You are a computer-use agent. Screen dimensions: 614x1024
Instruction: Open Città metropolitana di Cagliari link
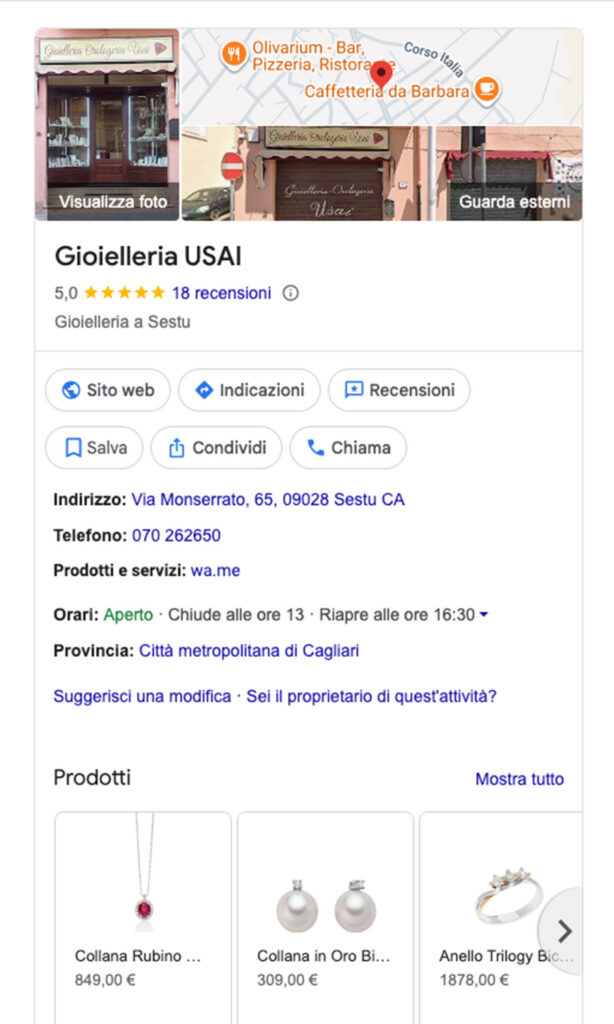click(x=249, y=651)
